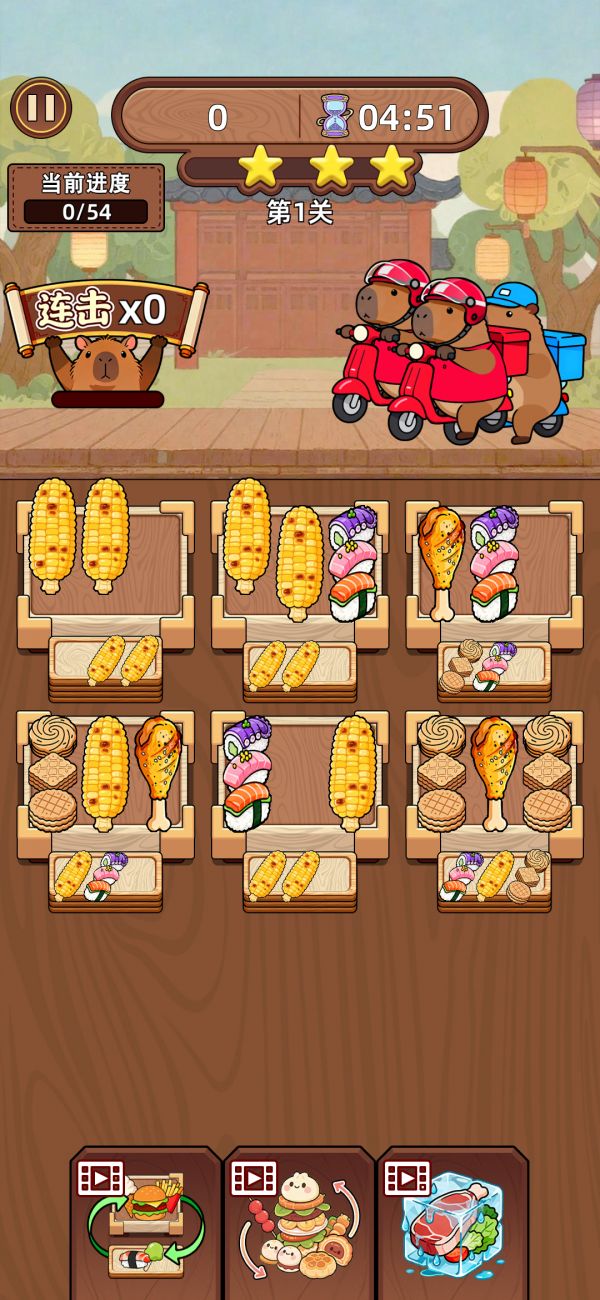Pause the game
Image resolution: width=600 pixels, height=1300 pixels.
pyautogui.click(x=41, y=107)
